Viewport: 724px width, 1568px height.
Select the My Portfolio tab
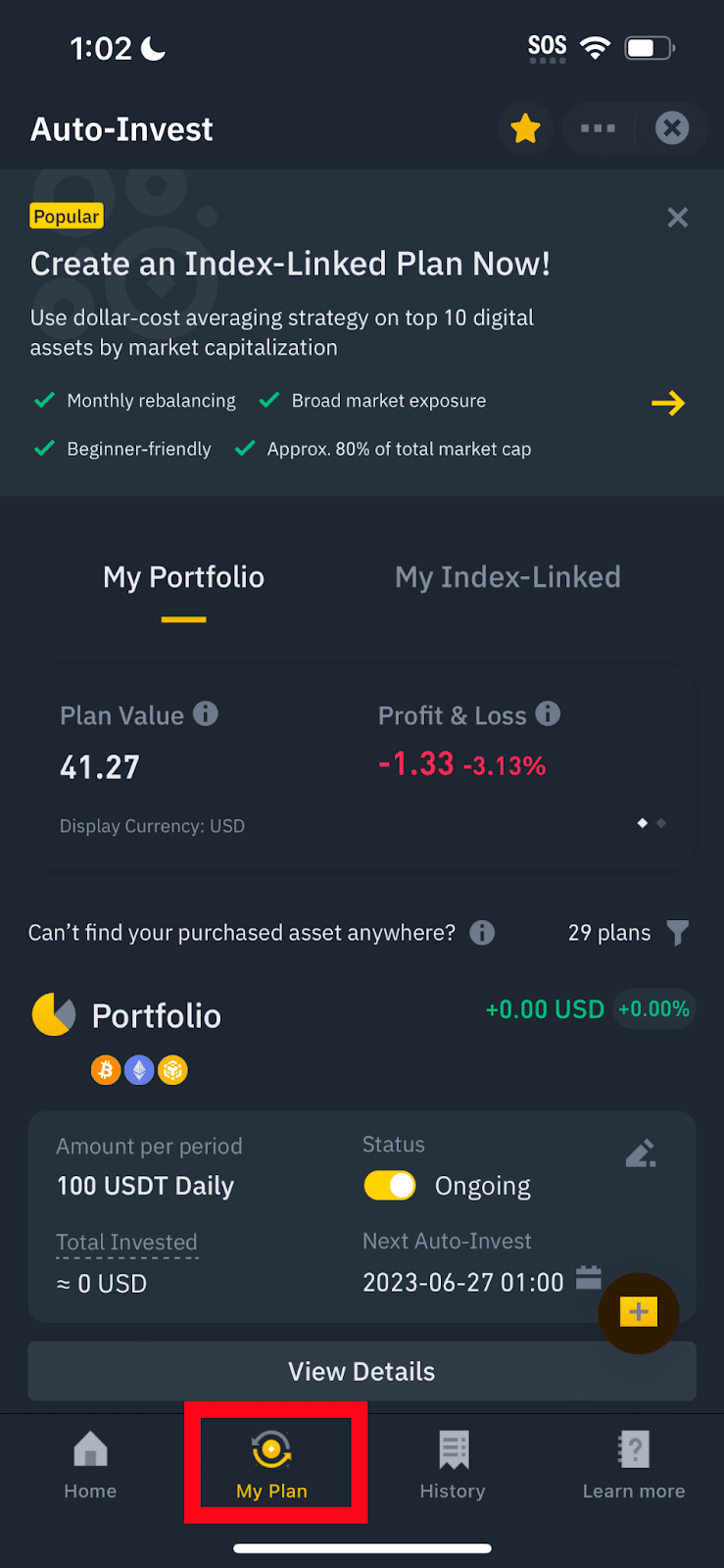(183, 577)
